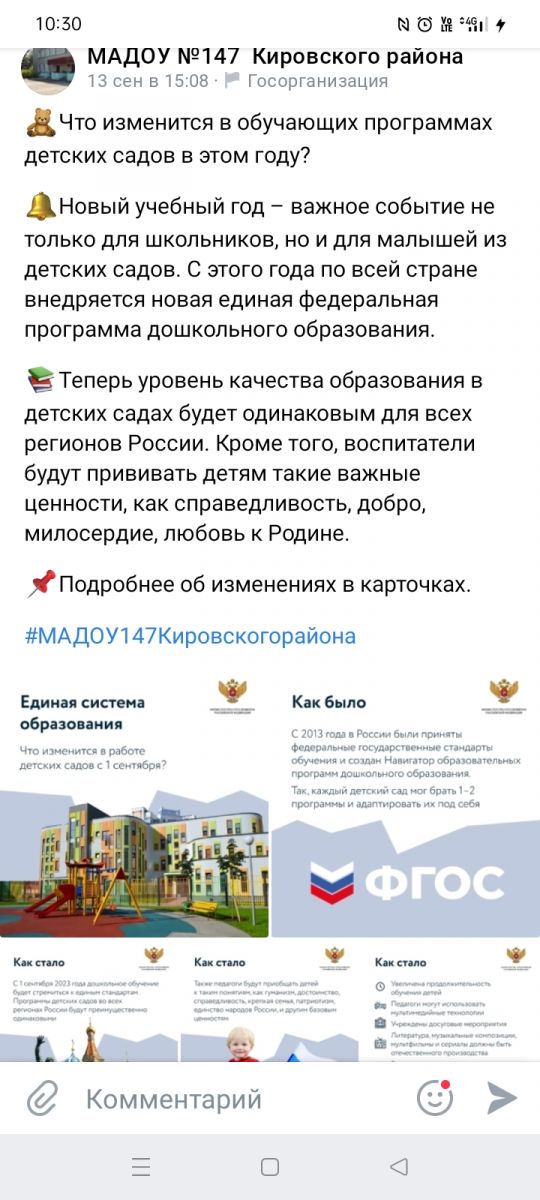The width and height of the screenshot is (540, 1200).
Task: Open the emoji sticker picker
Action: tap(435, 1098)
